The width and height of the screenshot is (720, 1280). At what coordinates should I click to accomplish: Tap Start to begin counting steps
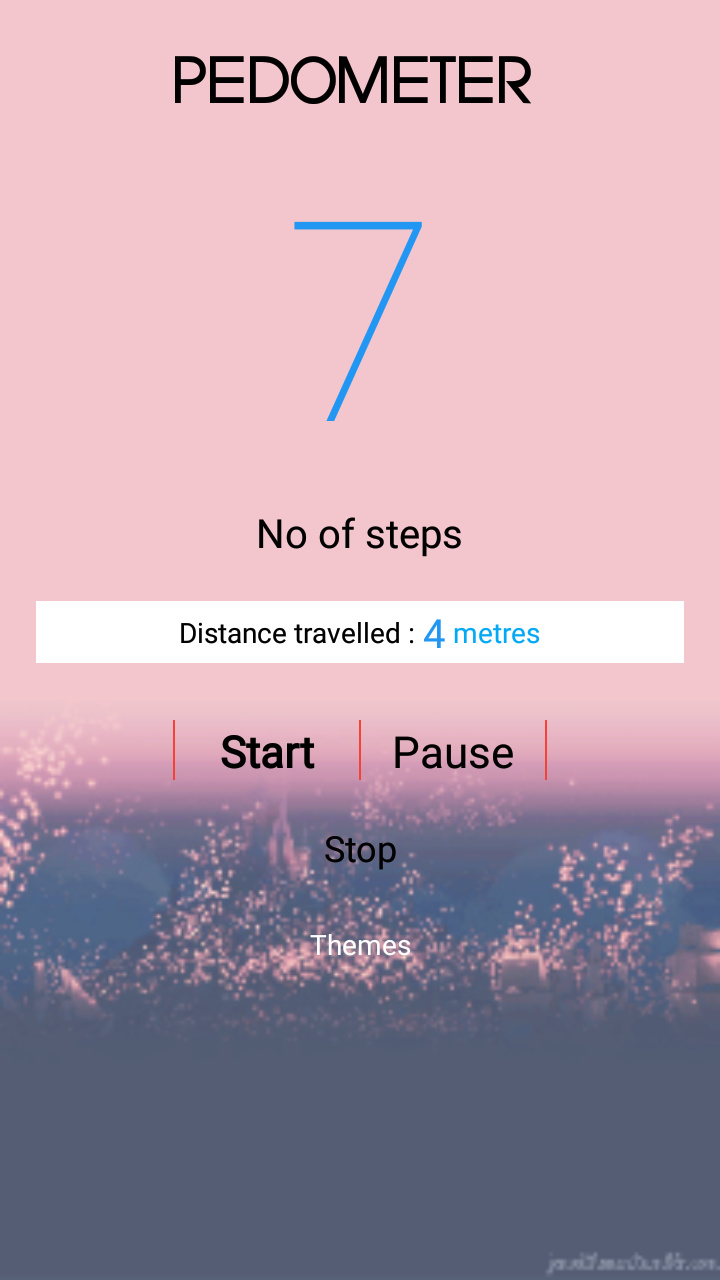point(267,752)
